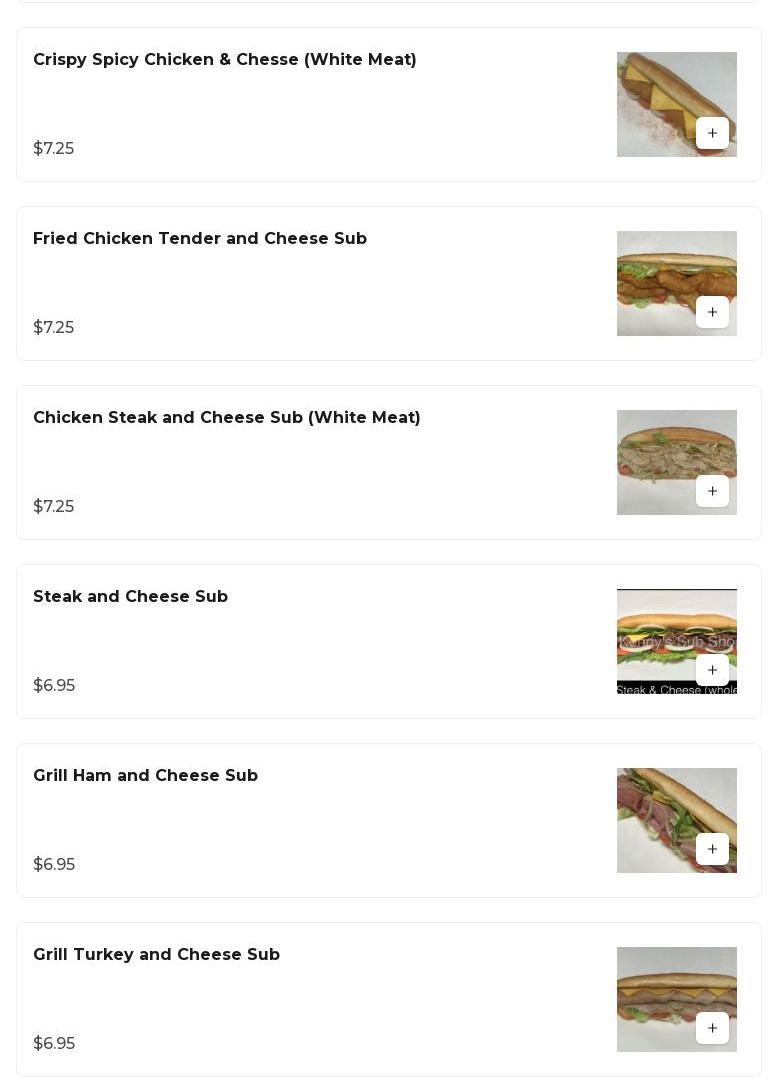Viewport: 778px width, 1082px height.
Task: Open Chicken Steak and Cheese Sub (White Meat)
Action: tap(227, 418)
